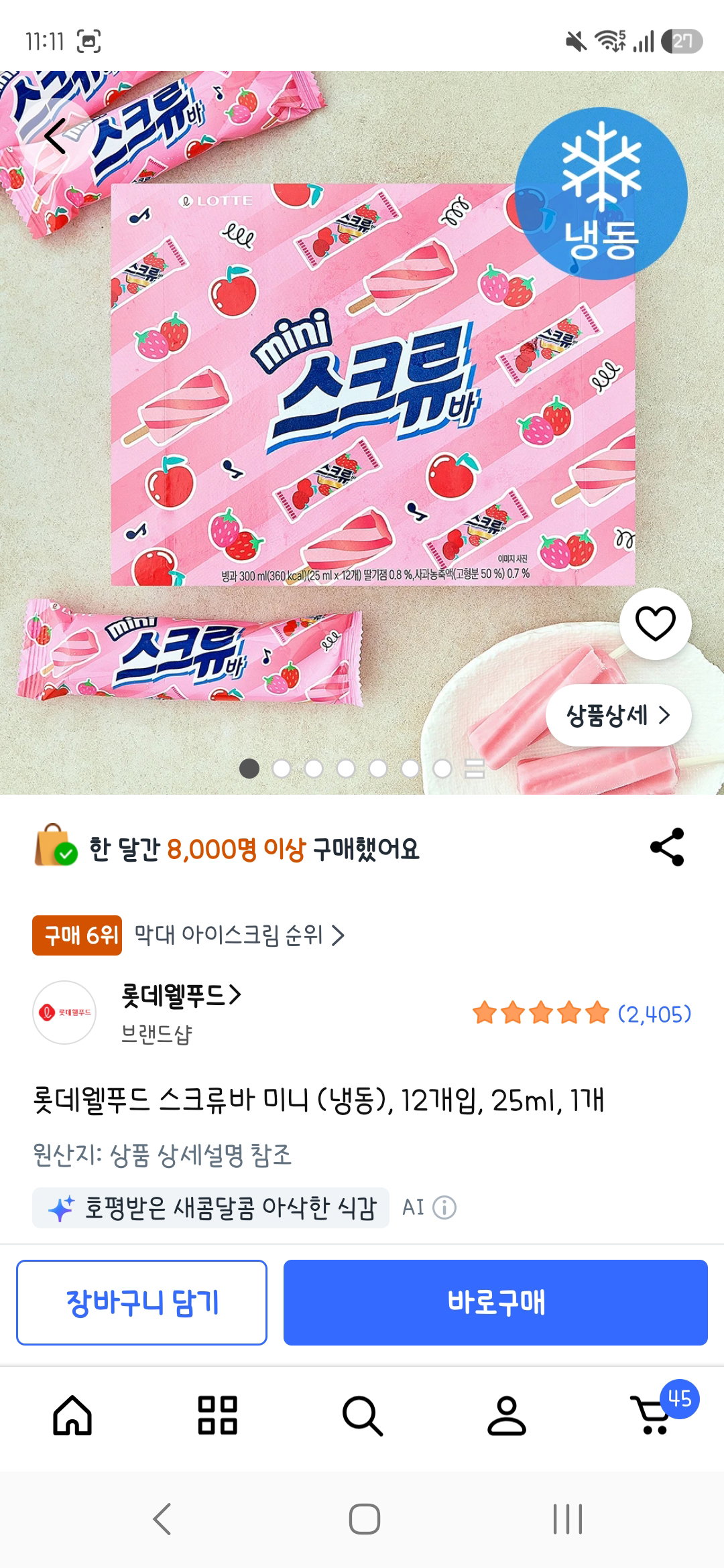
Task: Tap 바로구매 to buy now
Action: (495, 1303)
